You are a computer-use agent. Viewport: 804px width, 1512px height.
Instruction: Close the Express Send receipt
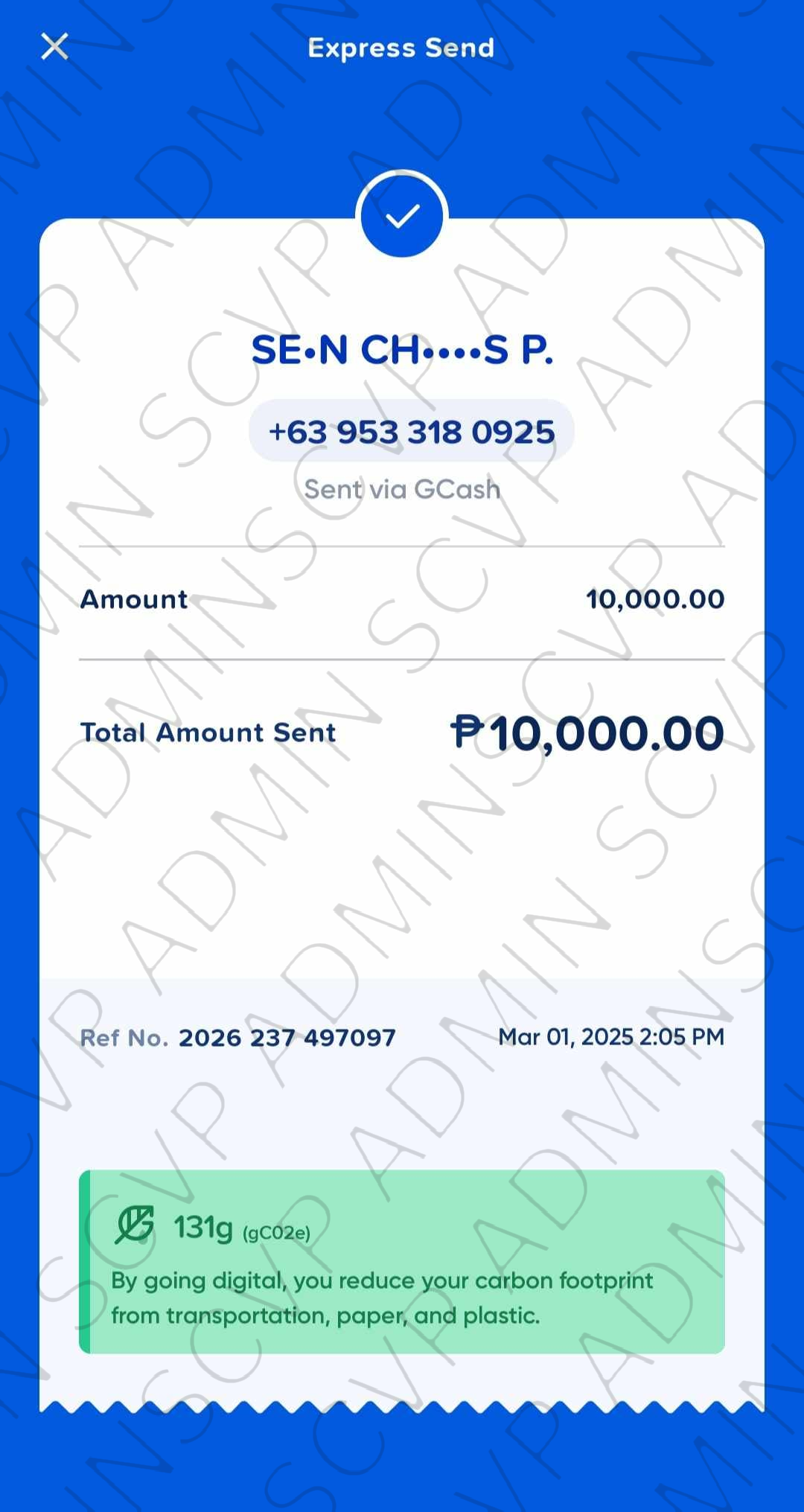click(x=54, y=46)
